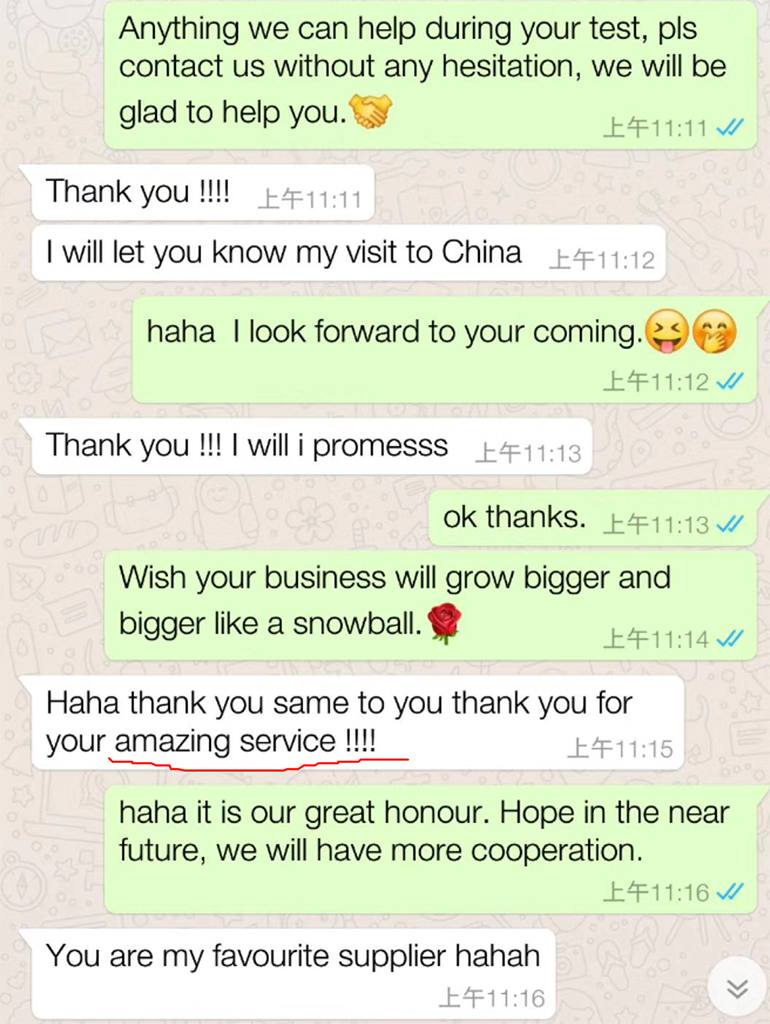The width and height of the screenshot is (770, 1024).
Task: Jump to latest messages with down-arrow button
Action: (737, 988)
